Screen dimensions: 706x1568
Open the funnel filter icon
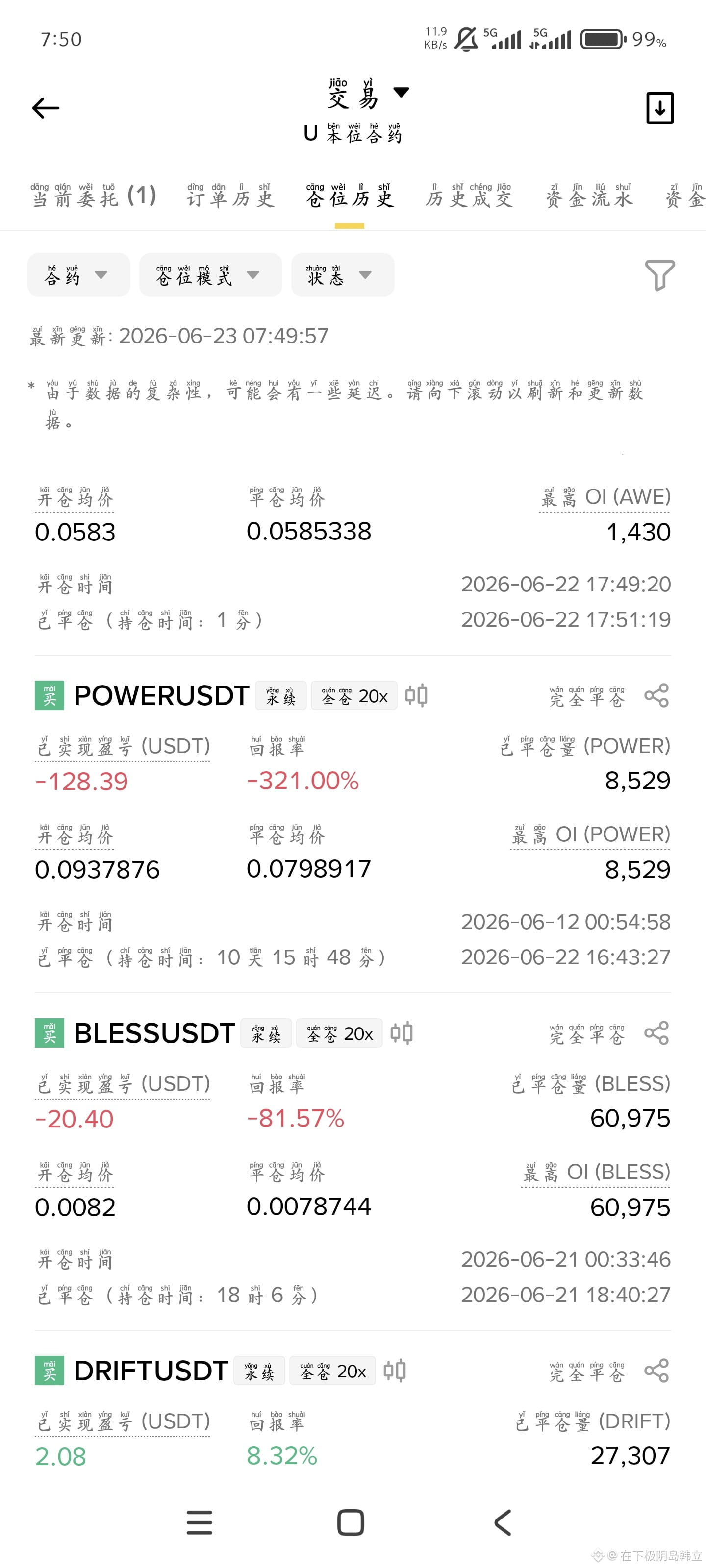tap(660, 275)
